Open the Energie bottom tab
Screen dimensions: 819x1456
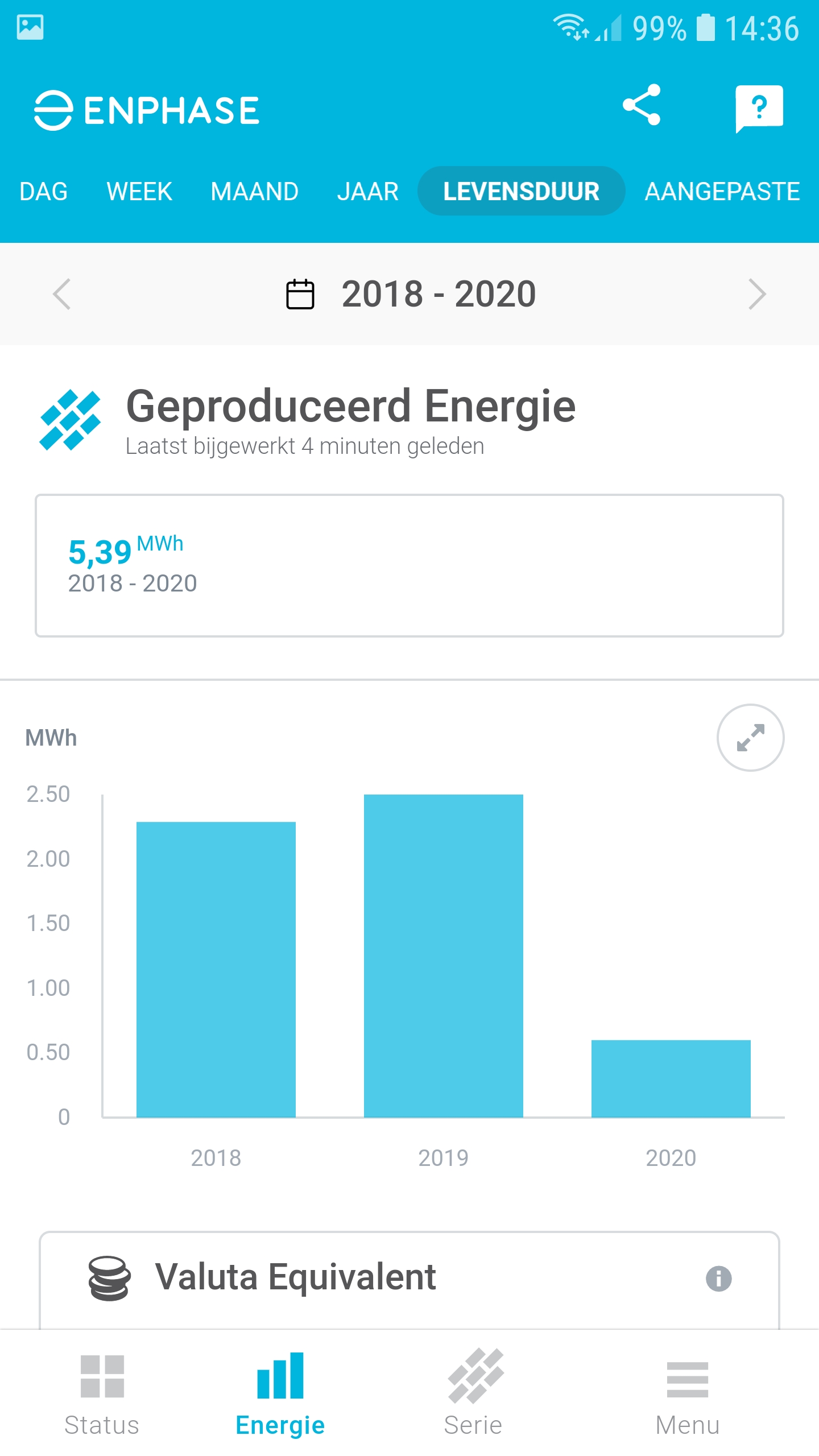coord(280,1393)
